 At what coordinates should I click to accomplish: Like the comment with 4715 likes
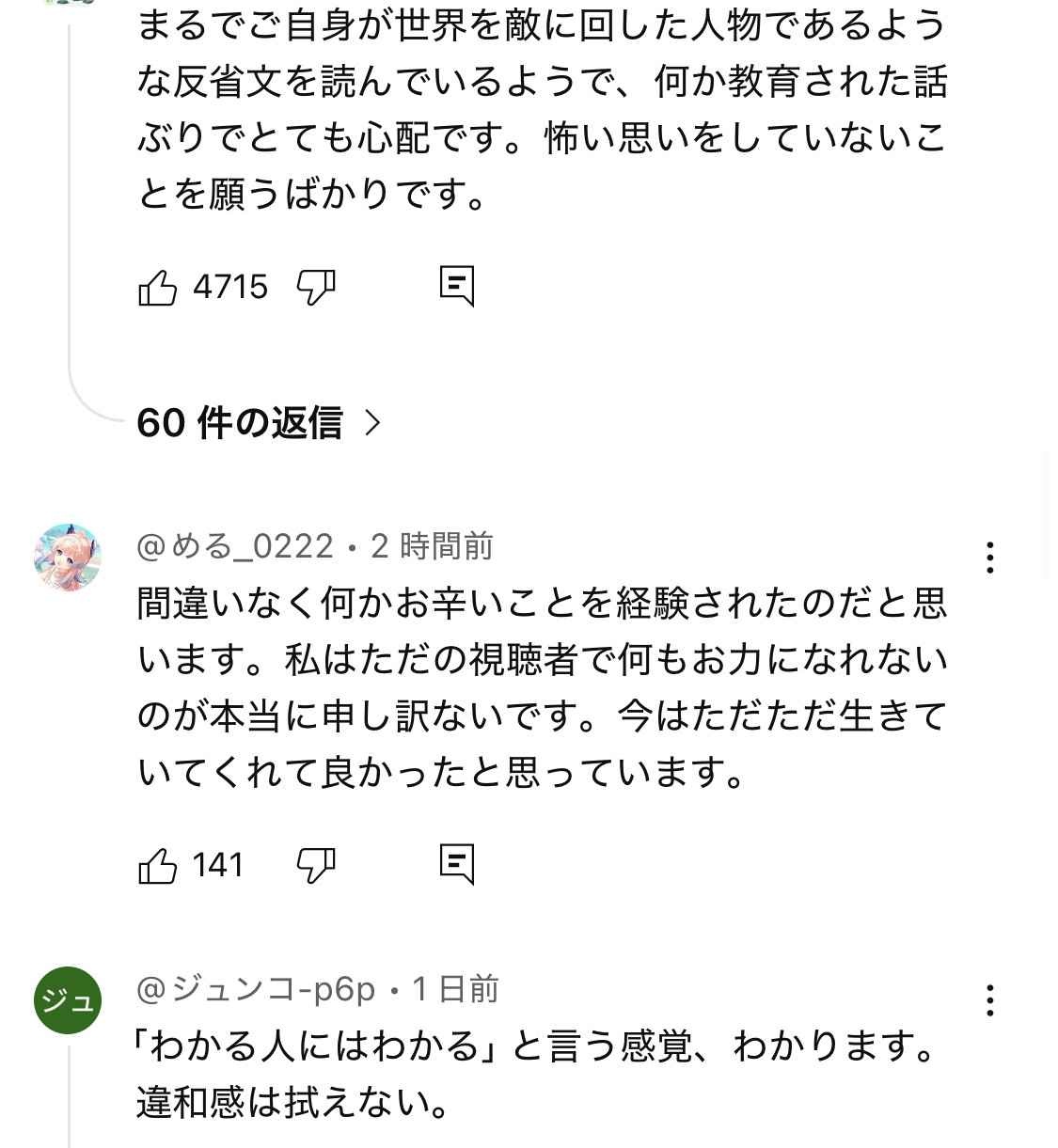[158, 287]
